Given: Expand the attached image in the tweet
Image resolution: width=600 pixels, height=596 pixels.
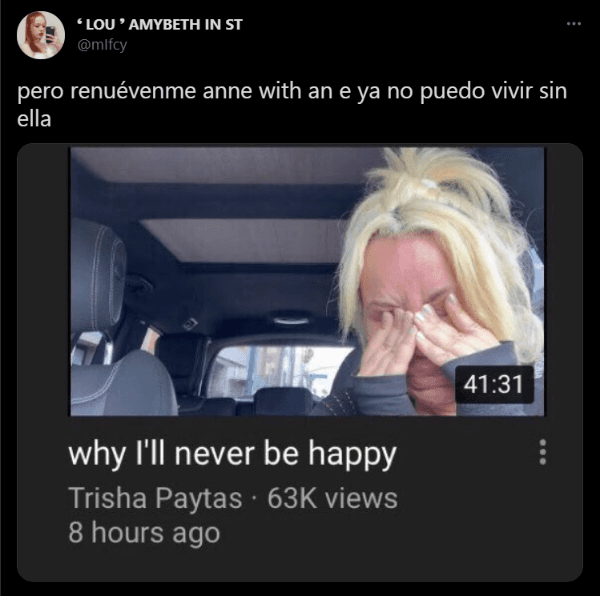Looking at the screenshot, I should pos(300,362).
